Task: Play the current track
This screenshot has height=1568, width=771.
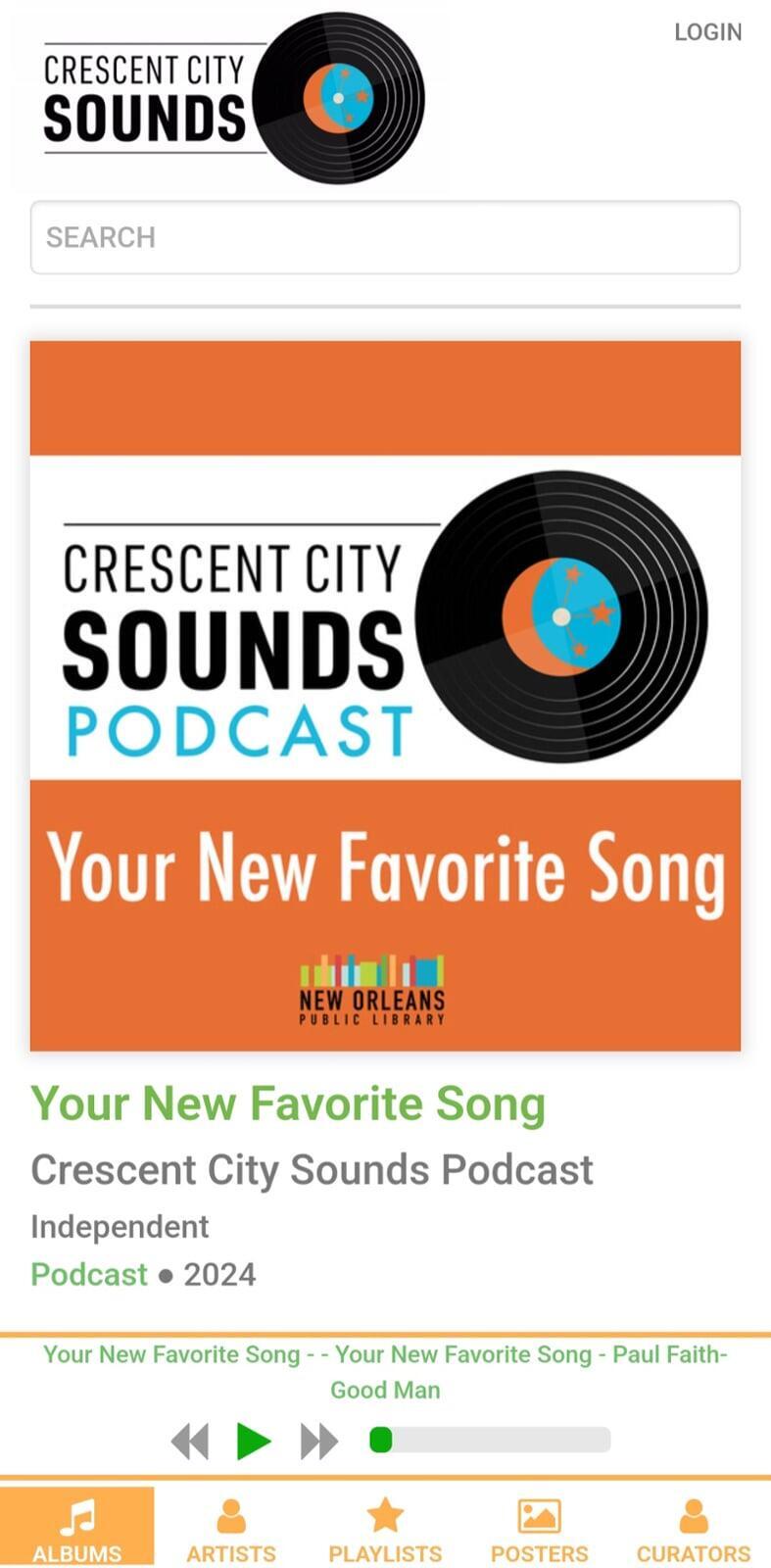Action: [x=254, y=1441]
